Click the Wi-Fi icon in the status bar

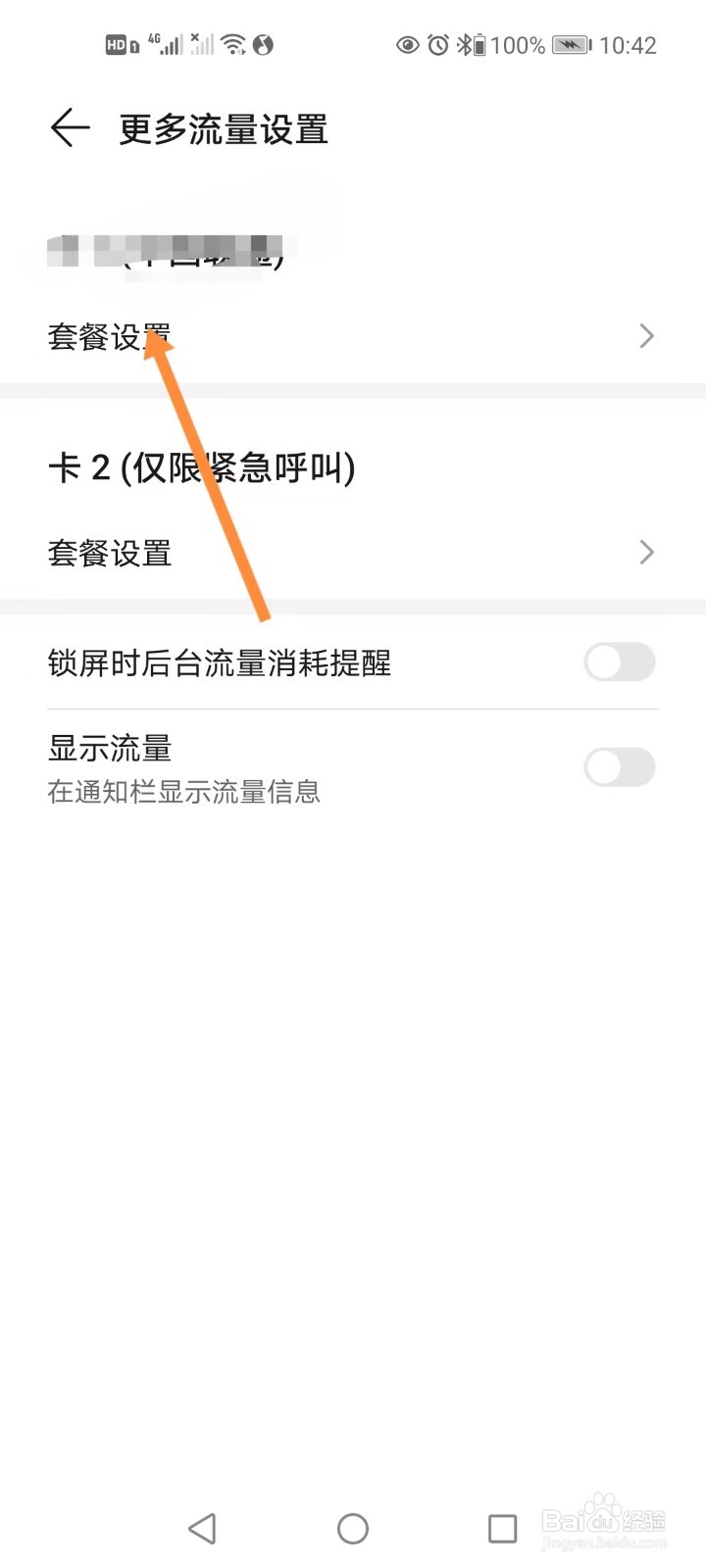pyautogui.click(x=230, y=44)
